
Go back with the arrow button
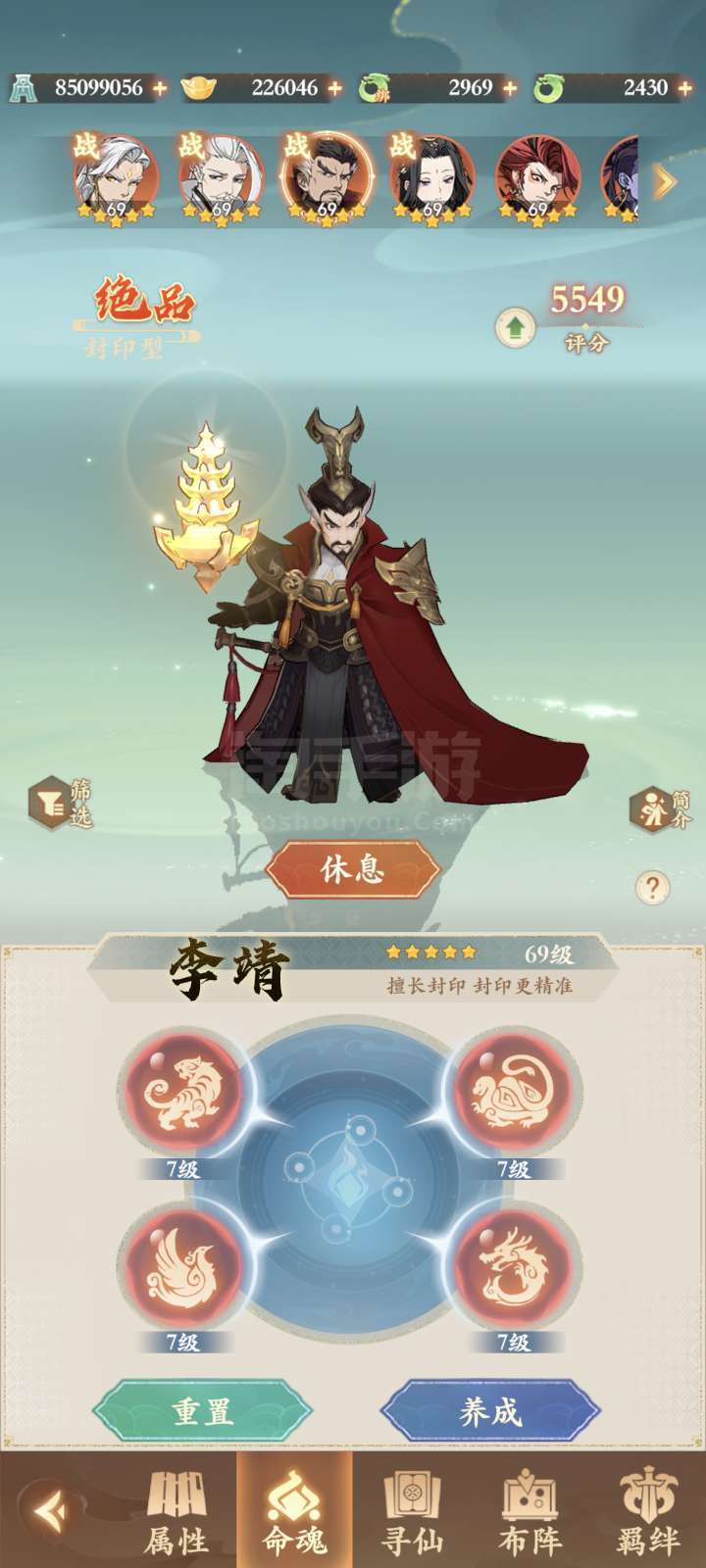49,1510
